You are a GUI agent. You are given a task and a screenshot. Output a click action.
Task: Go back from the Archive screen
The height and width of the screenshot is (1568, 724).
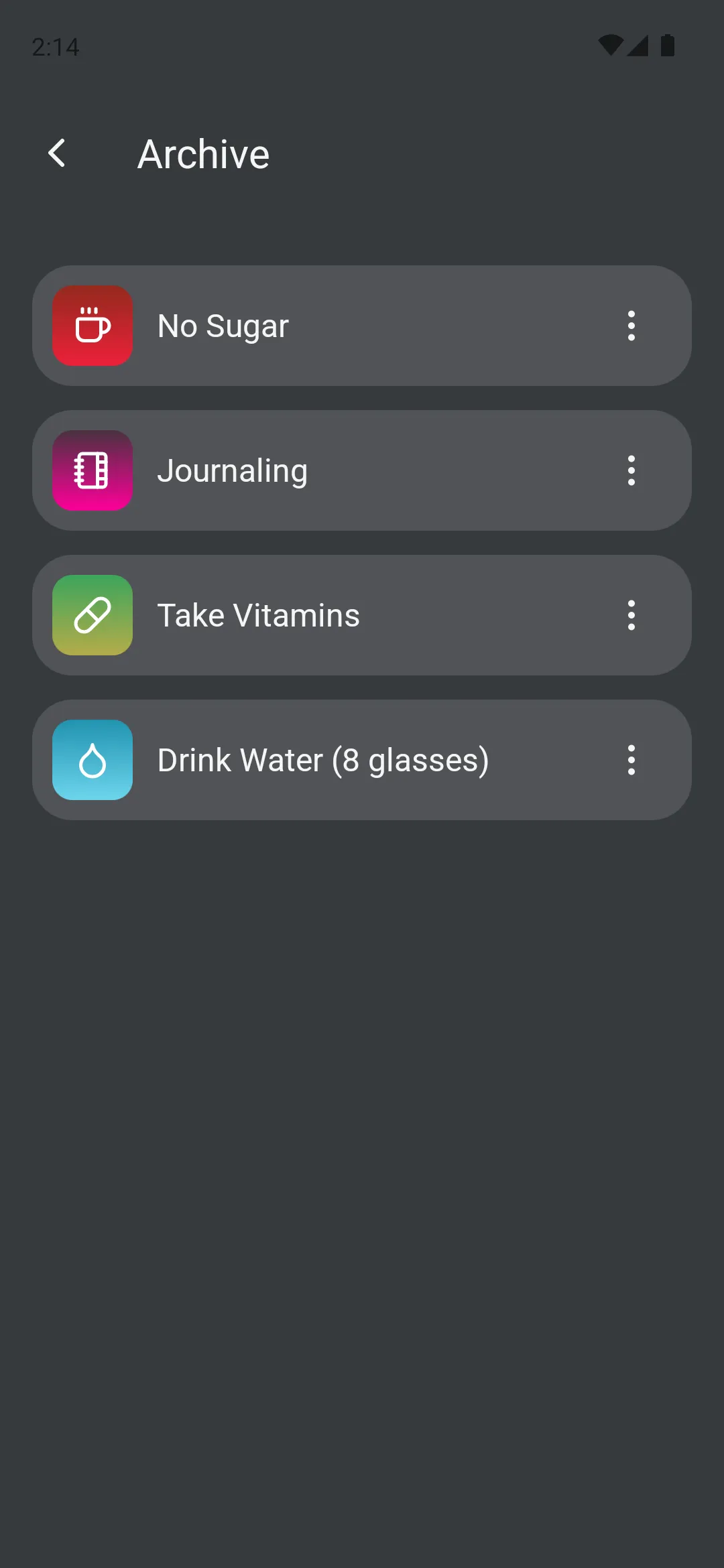point(57,153)
